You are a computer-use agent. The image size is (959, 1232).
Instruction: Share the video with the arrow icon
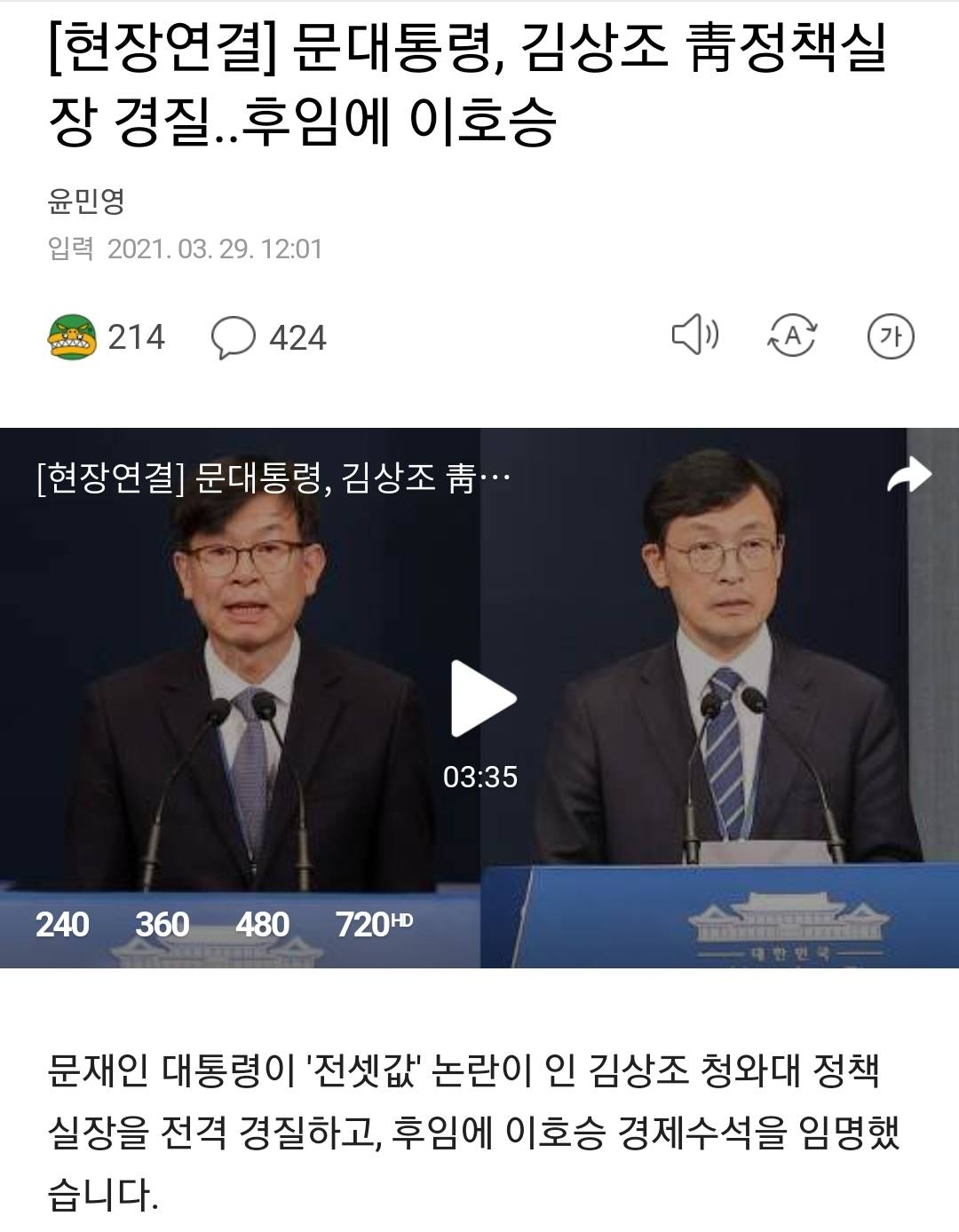[909, 476]
